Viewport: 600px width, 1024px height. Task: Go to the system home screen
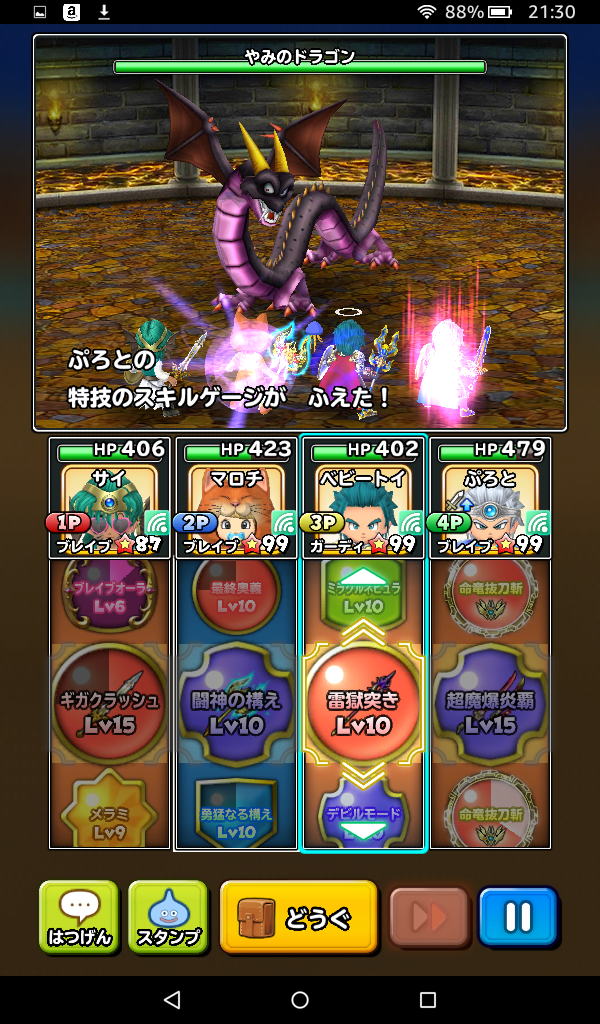300,1000
